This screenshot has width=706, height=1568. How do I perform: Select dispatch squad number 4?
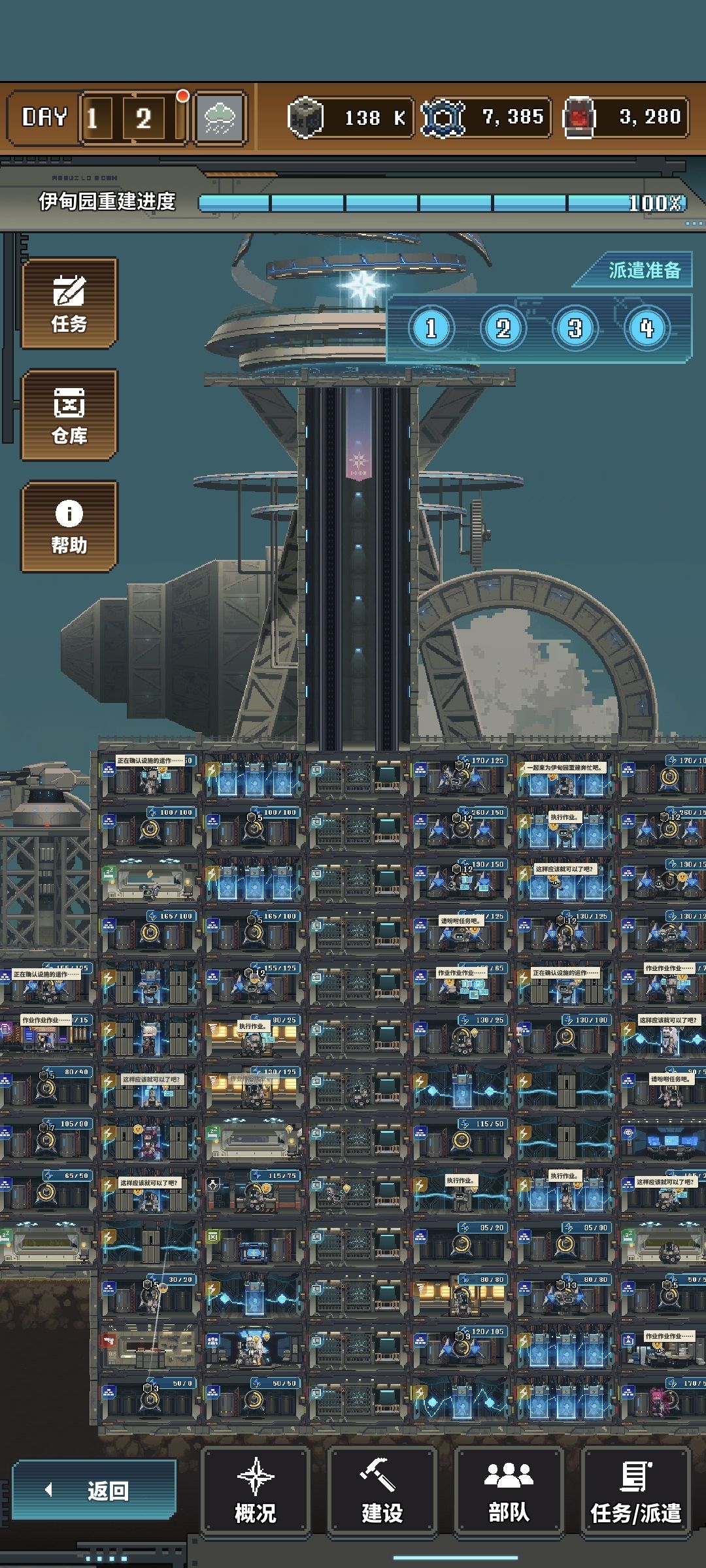tap(647, 328)
